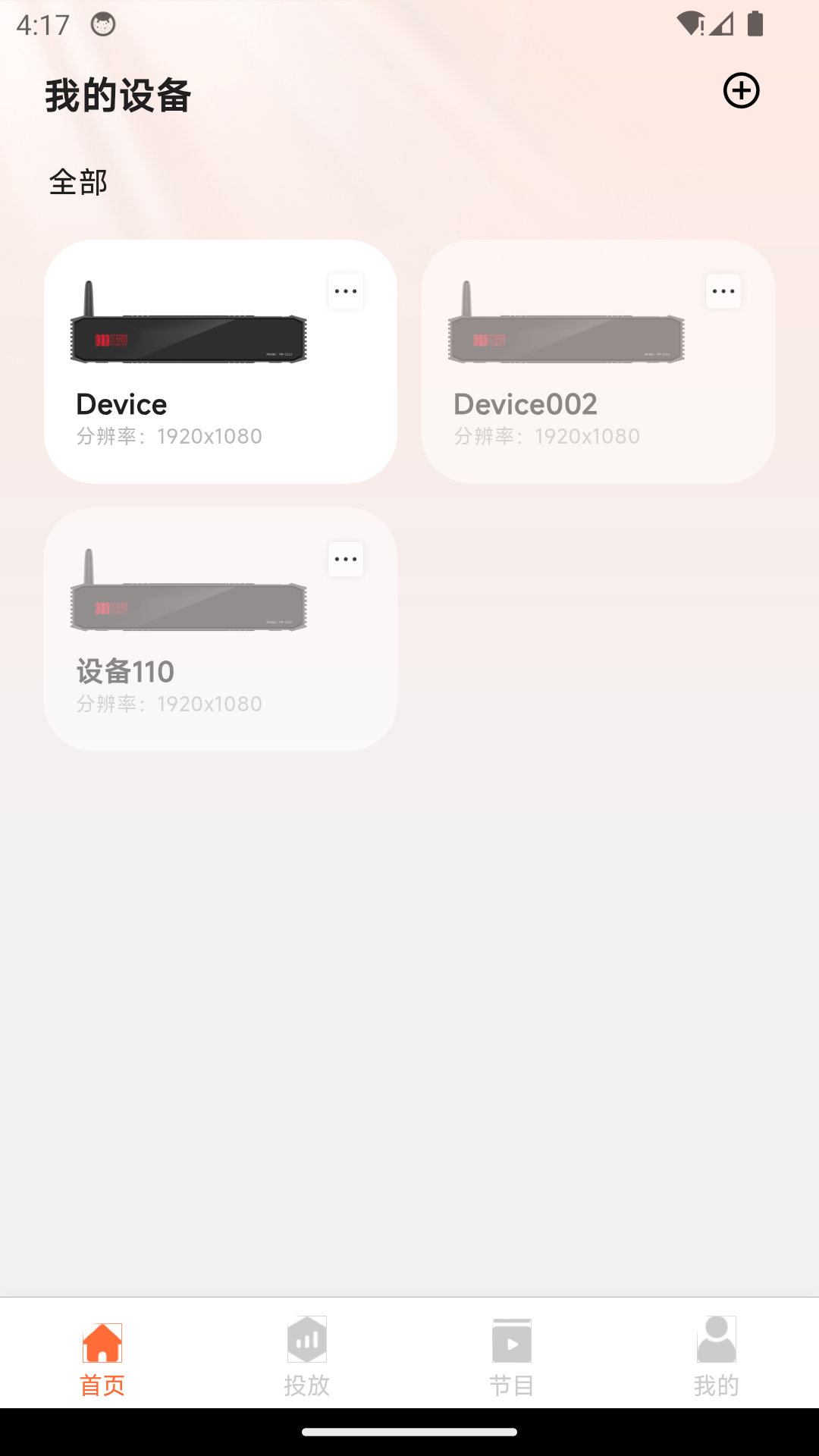The width and height of the screenshot is (819, 1456).
Task: Open more options for Device002
Action: 723,291
